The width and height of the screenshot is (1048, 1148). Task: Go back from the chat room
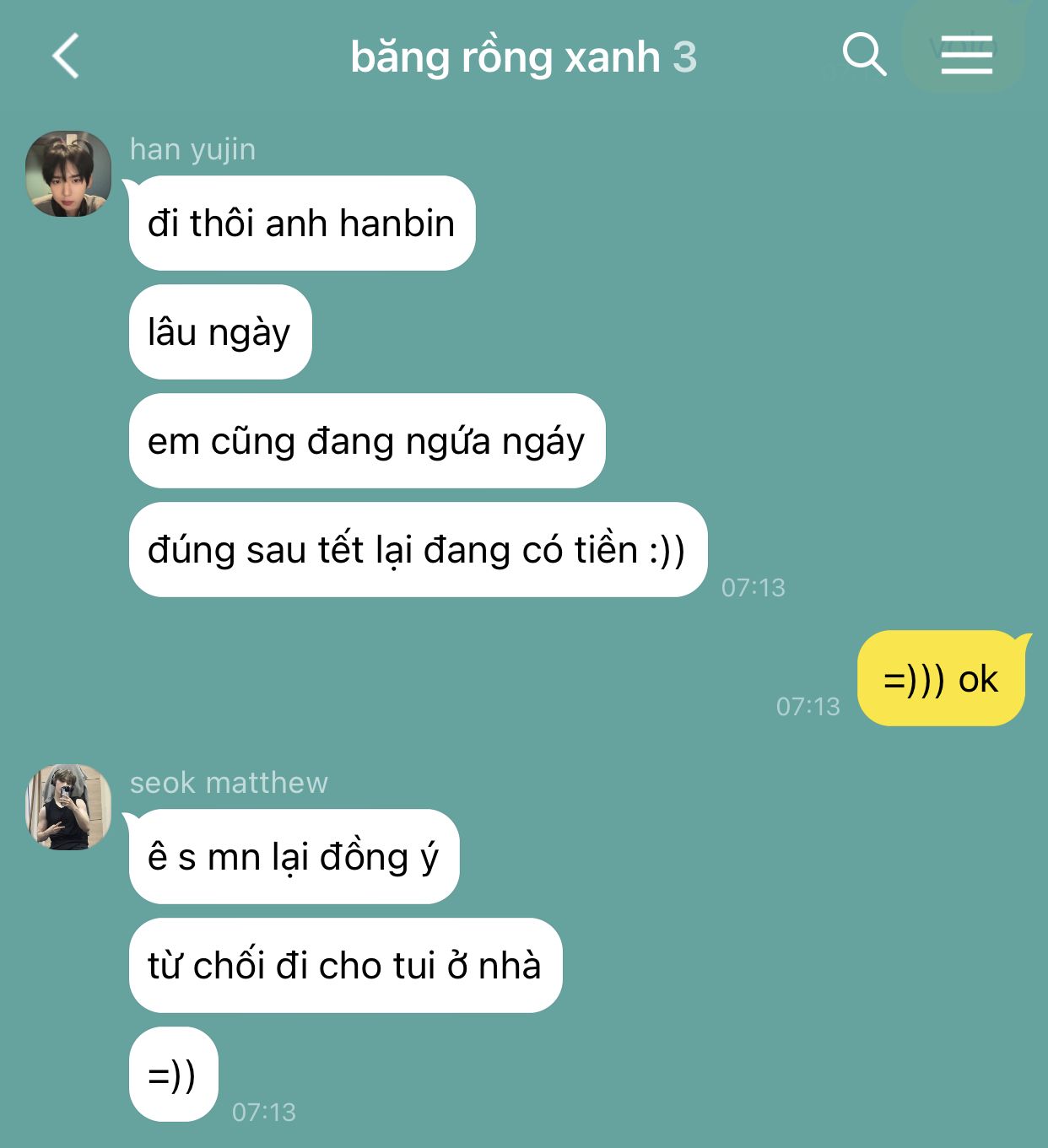point(66,57)
